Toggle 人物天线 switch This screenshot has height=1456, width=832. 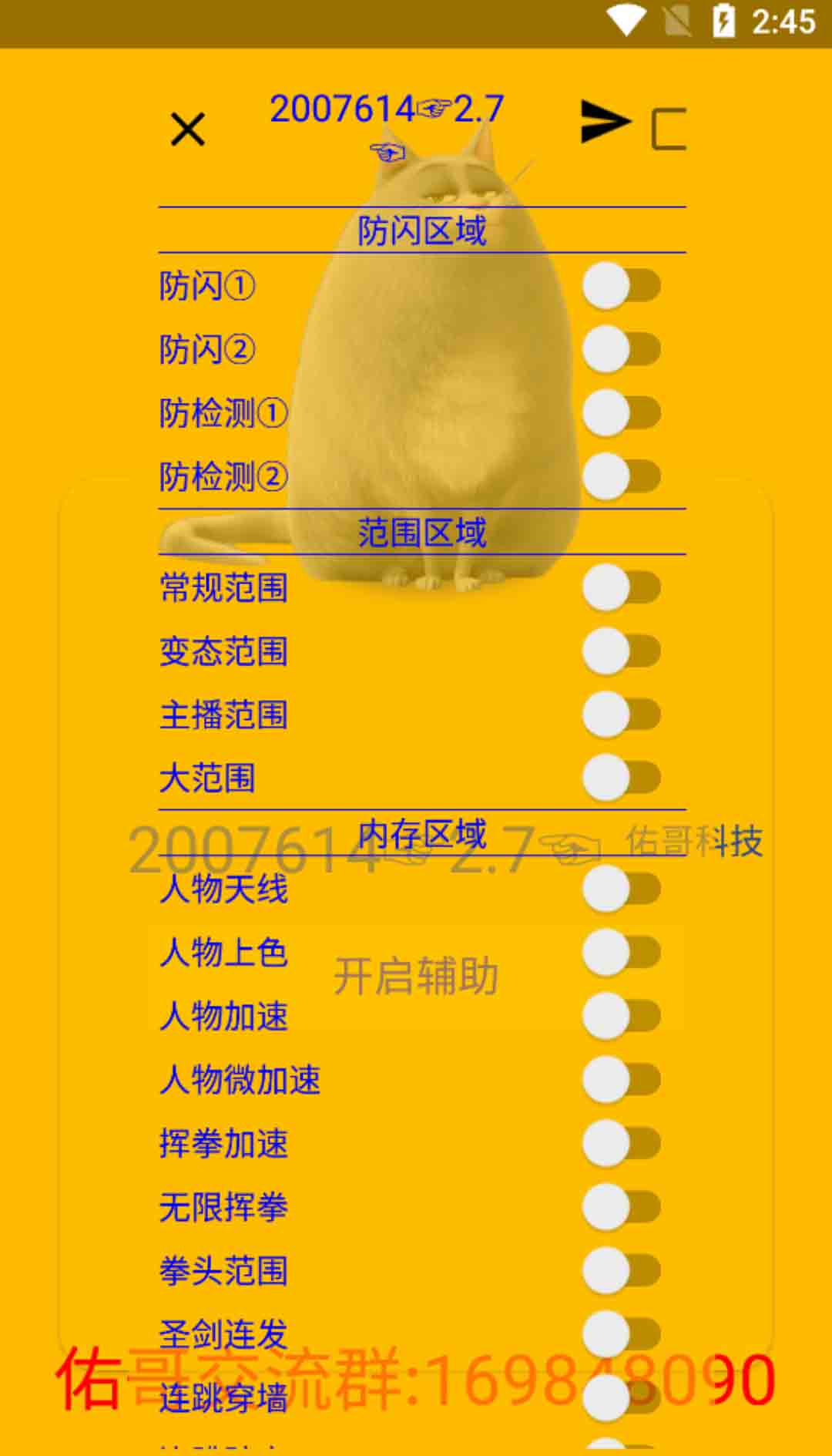click(621, 889)
